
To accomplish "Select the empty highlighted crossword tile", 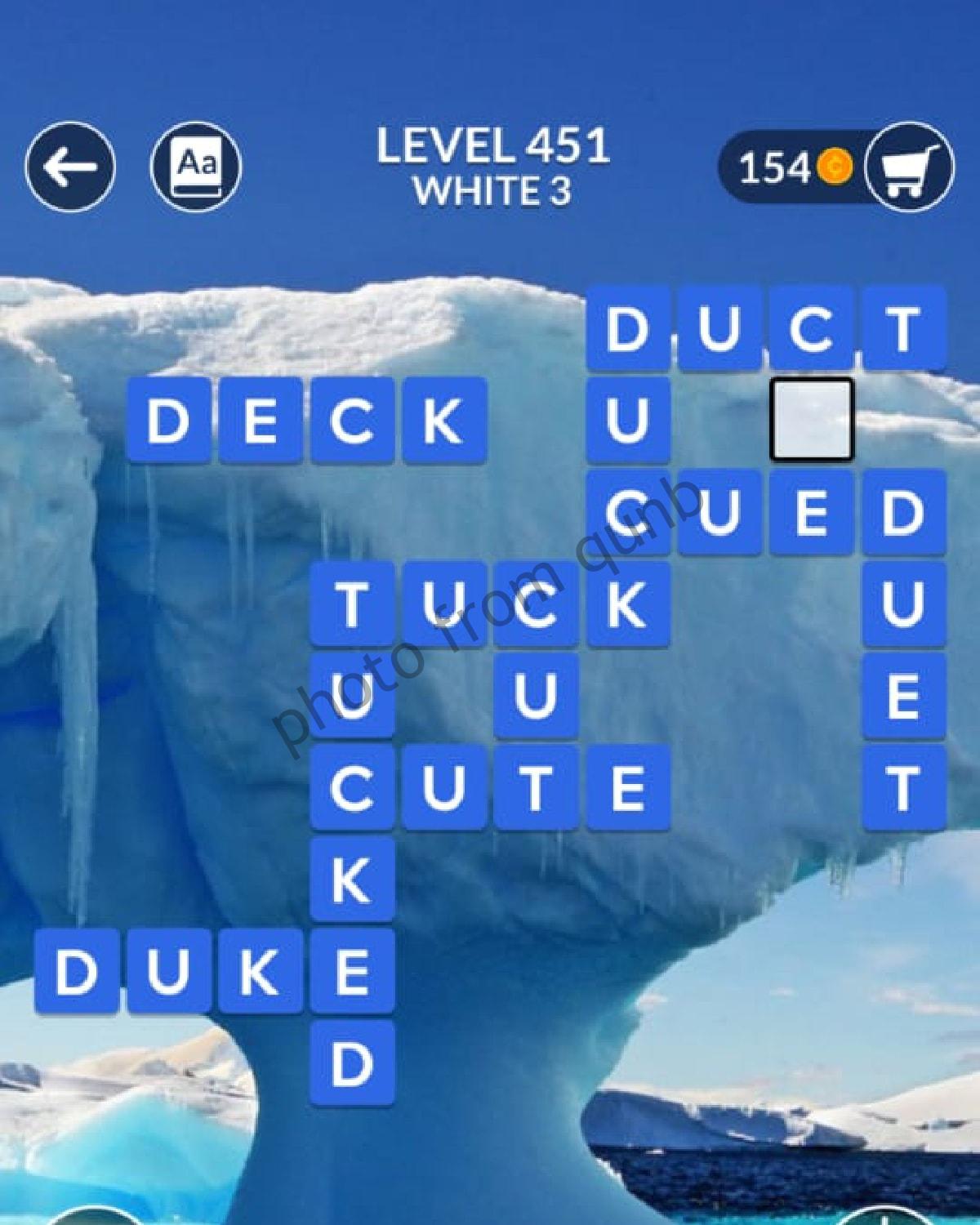I will click(812, 420).
